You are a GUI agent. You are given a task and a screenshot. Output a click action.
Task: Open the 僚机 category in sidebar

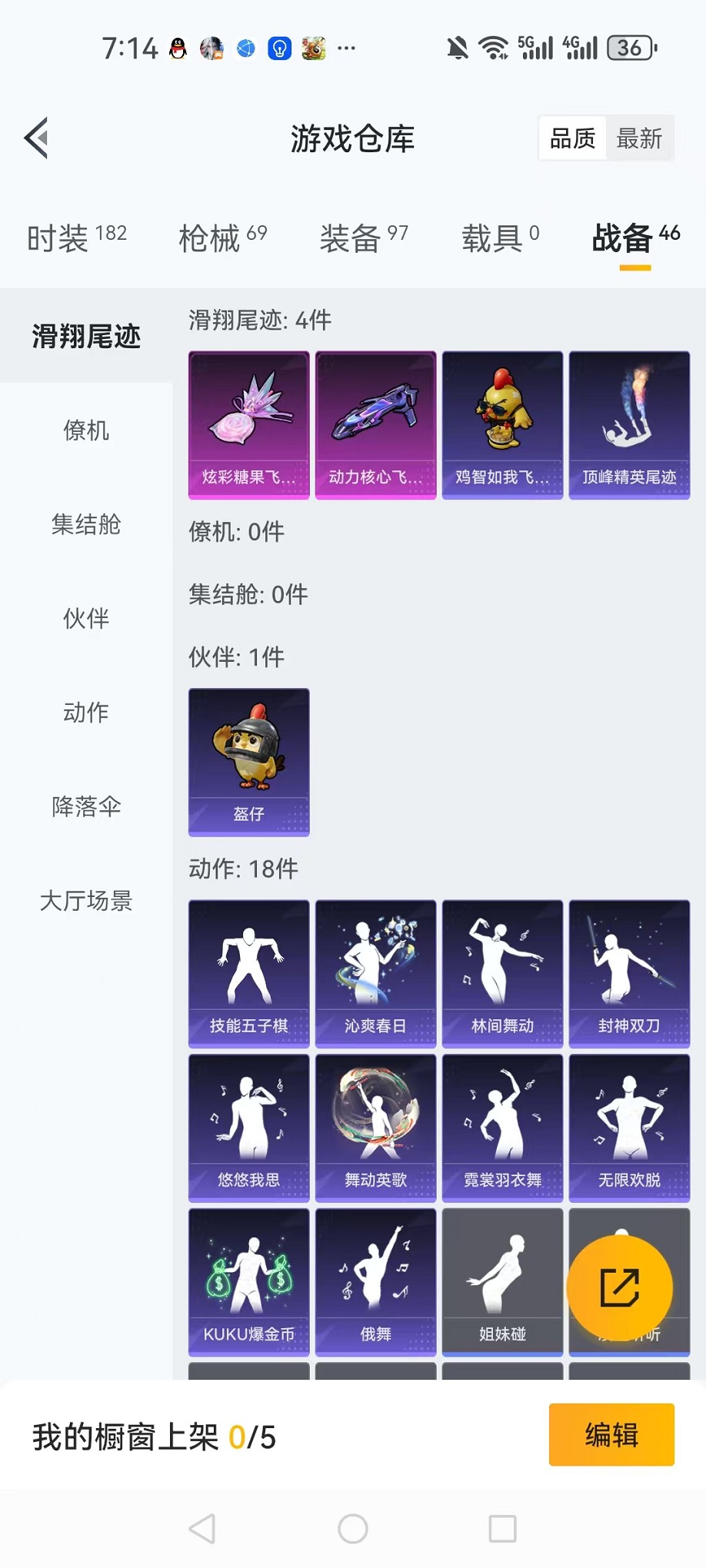[x=86, y=431]
